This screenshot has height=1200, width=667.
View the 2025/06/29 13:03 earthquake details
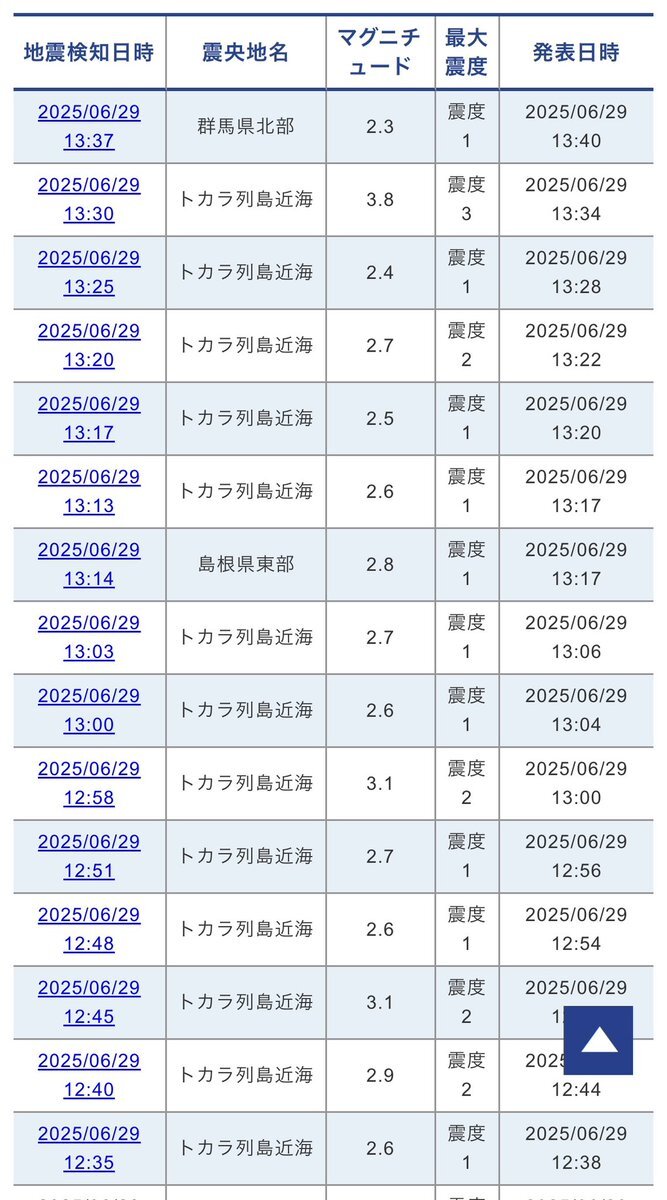tap(89, 637)
